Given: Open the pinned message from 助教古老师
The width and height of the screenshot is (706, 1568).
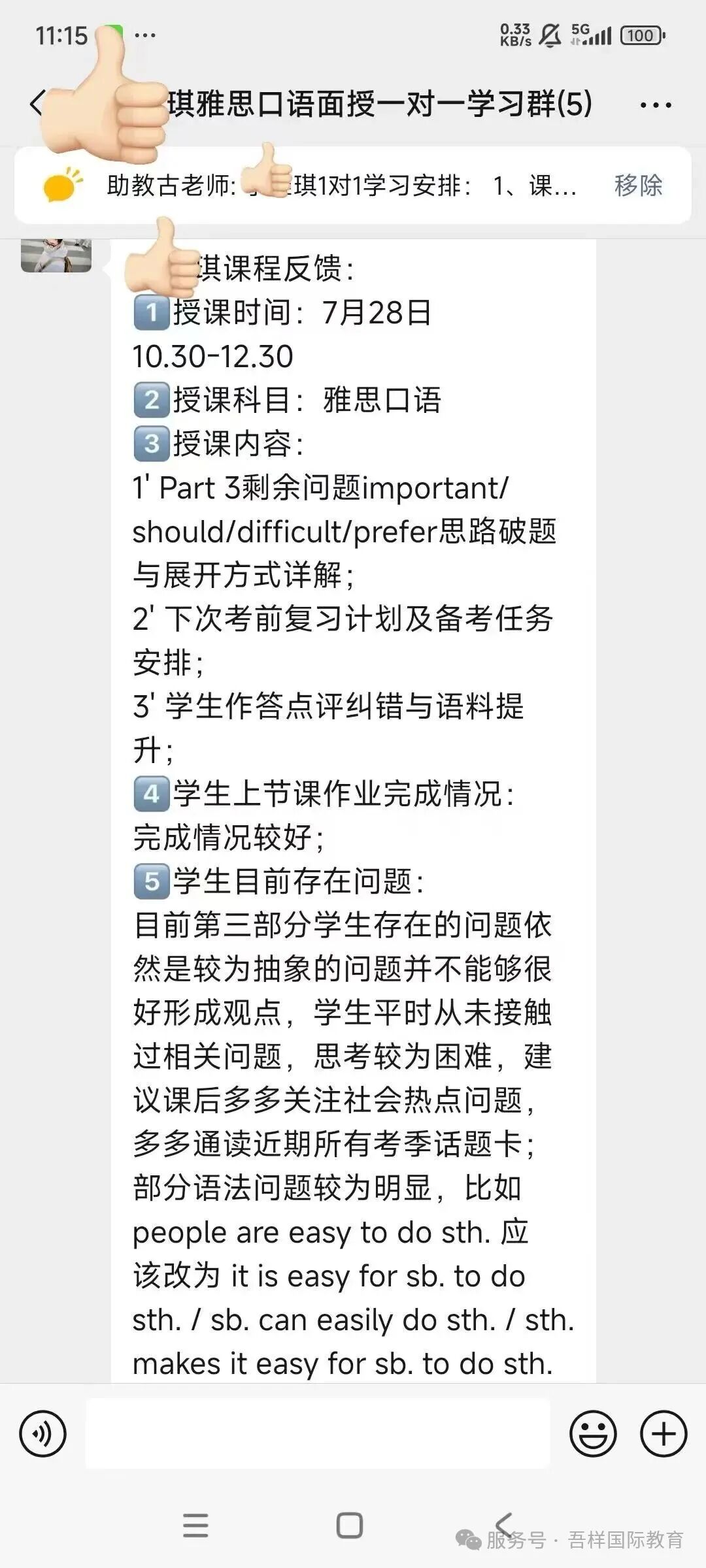Looking at the screenshot, I should coord(340,186).
